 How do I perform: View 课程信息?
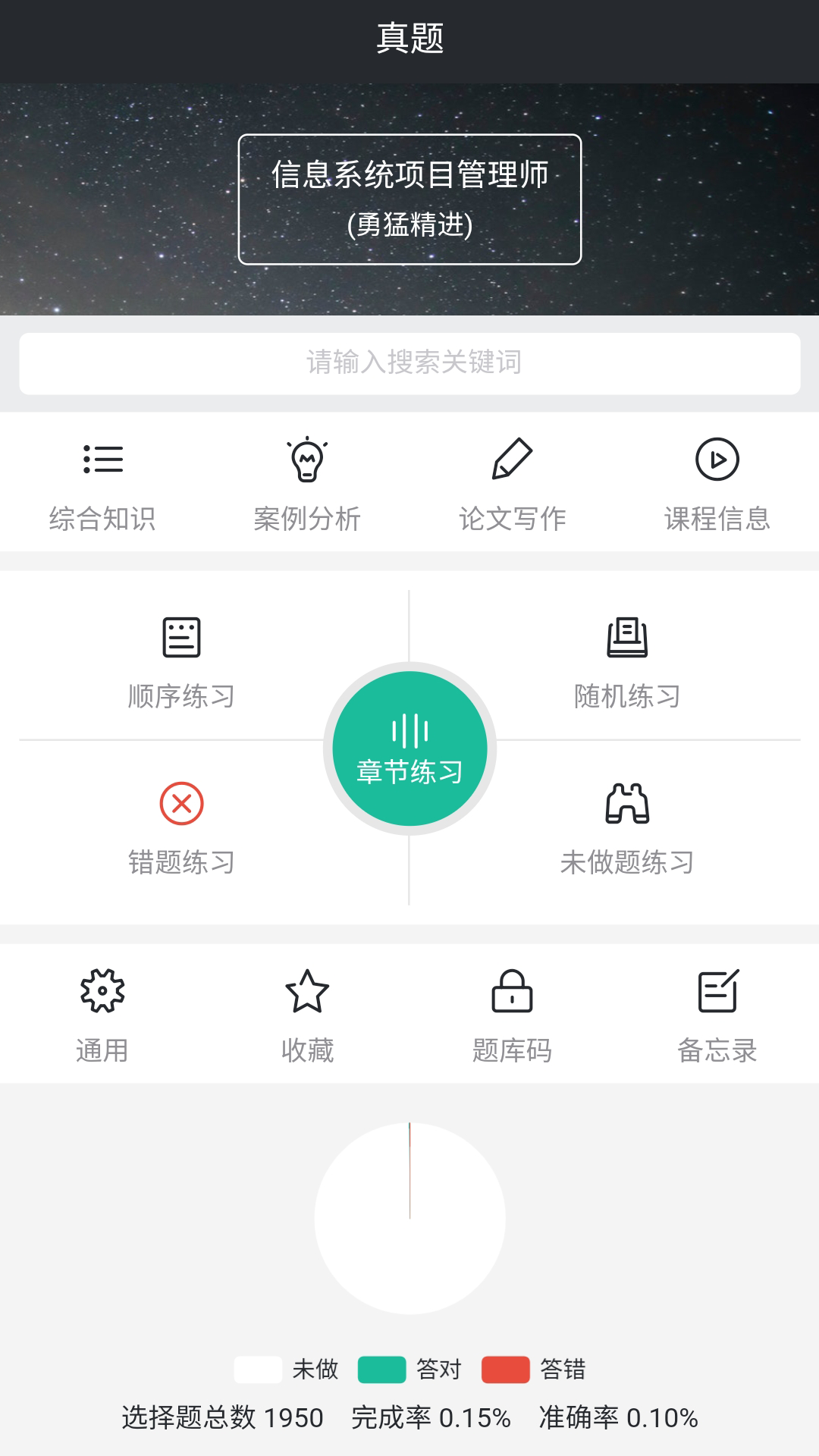[717, 484]
